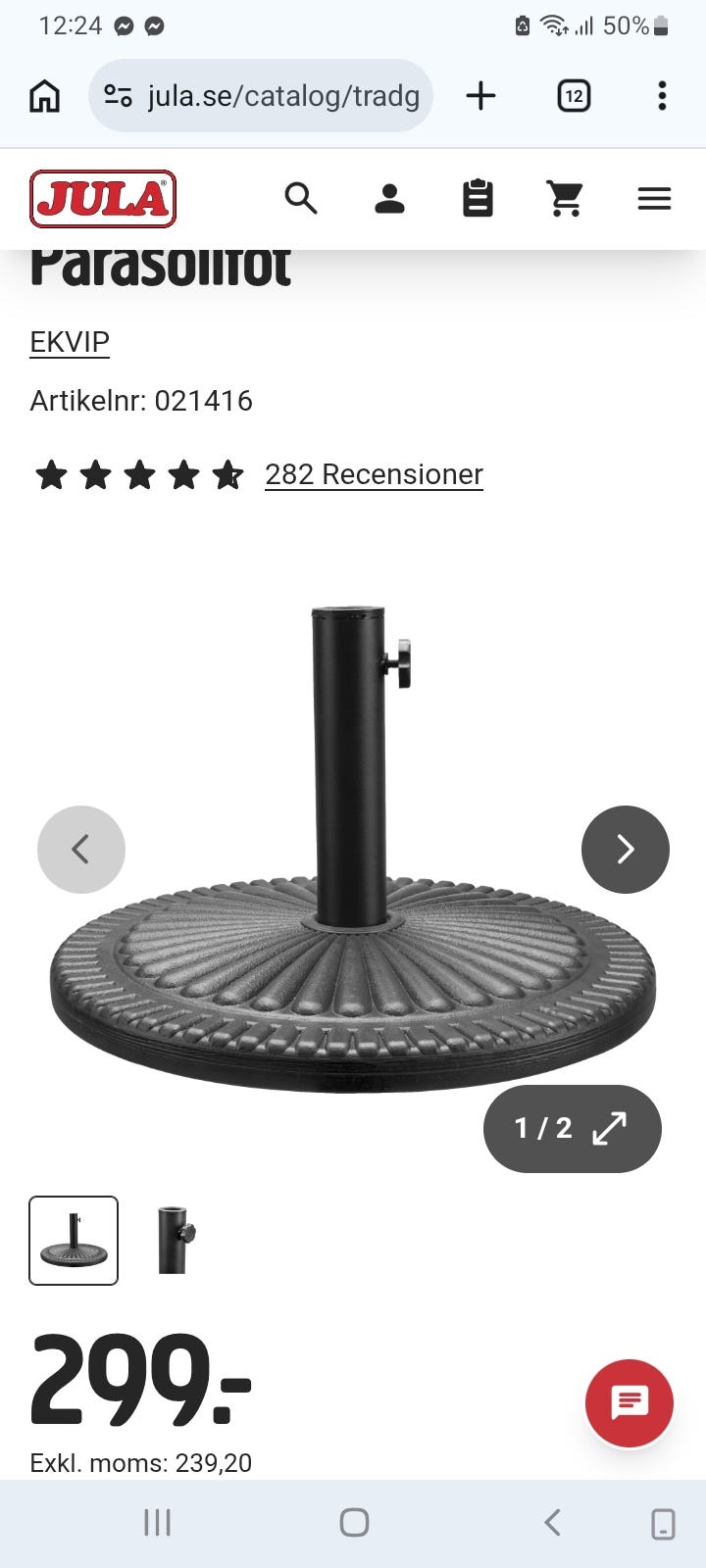706x1568 pixels.
Task: Go to the Jula start page logo
Action: tap(103, 199)
